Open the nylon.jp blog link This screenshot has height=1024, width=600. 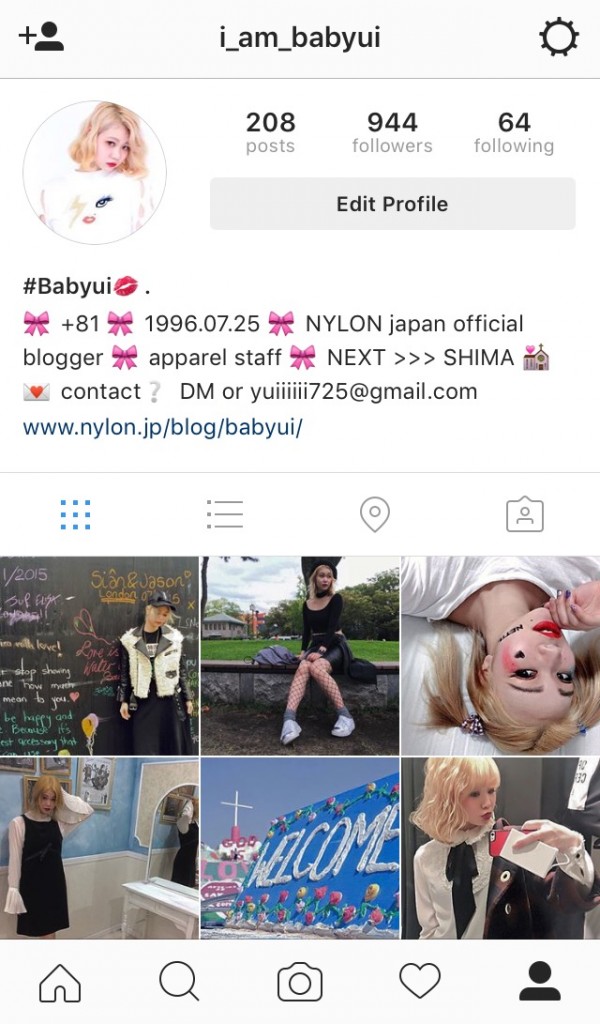163,427
